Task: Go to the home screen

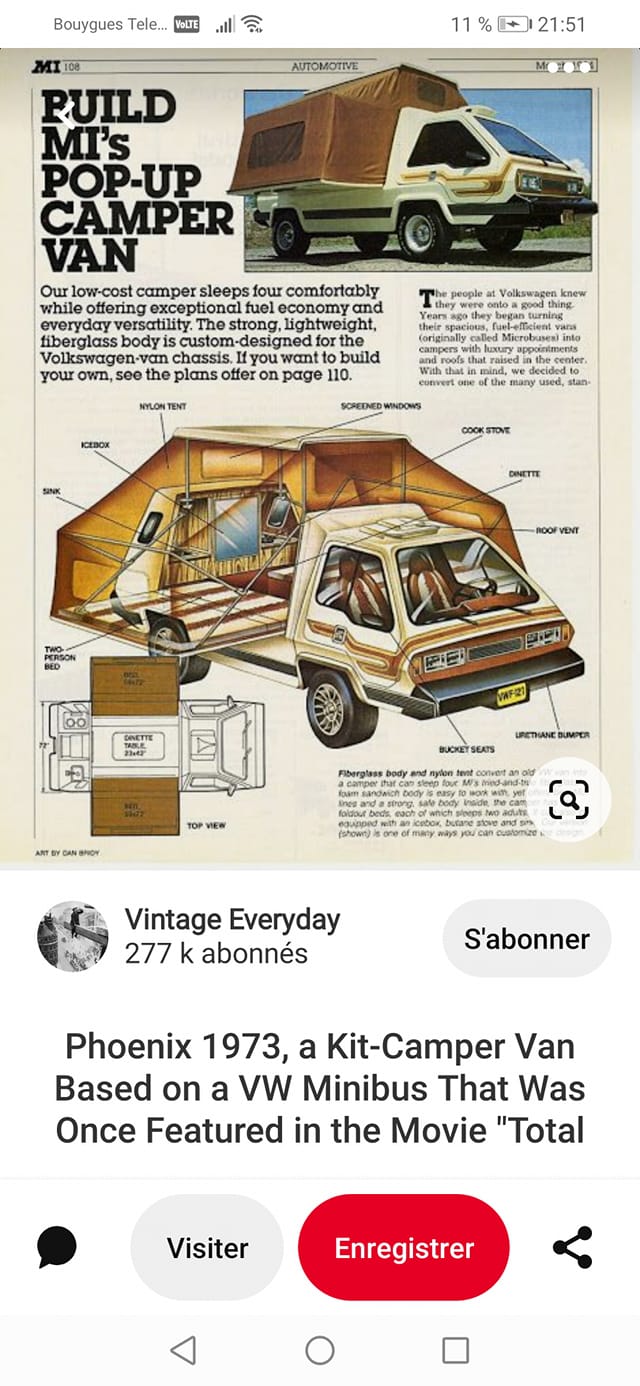Action: (x=320, y=1351)
